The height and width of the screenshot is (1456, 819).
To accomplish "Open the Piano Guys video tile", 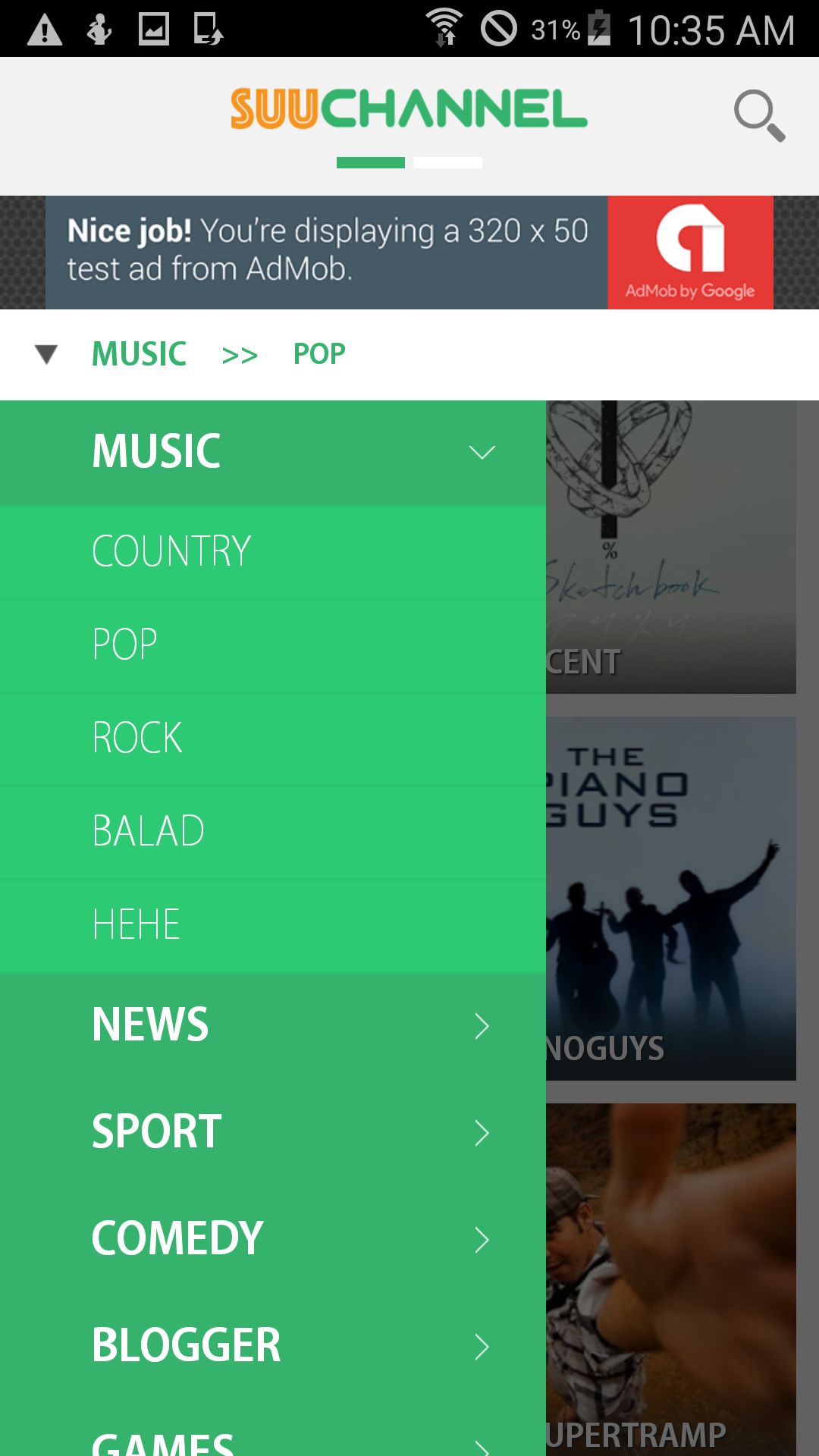I will click(x=671, y=899).
